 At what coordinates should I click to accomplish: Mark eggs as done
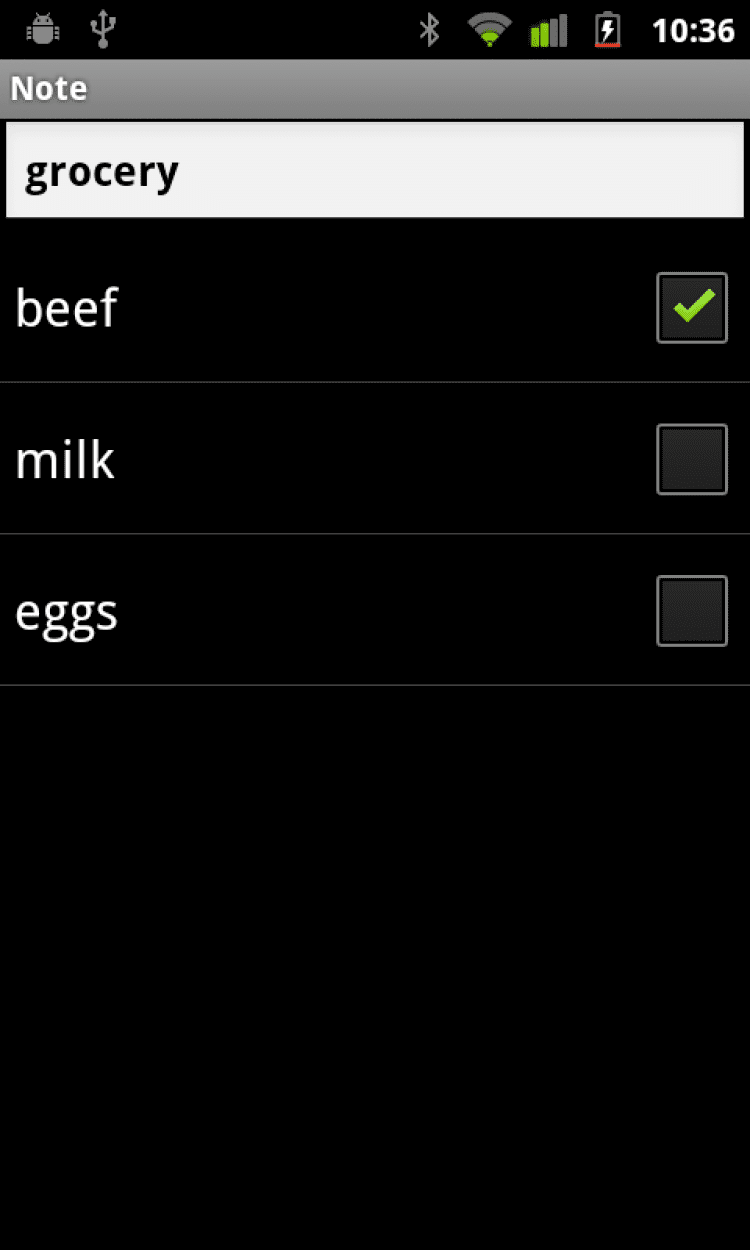691,611
